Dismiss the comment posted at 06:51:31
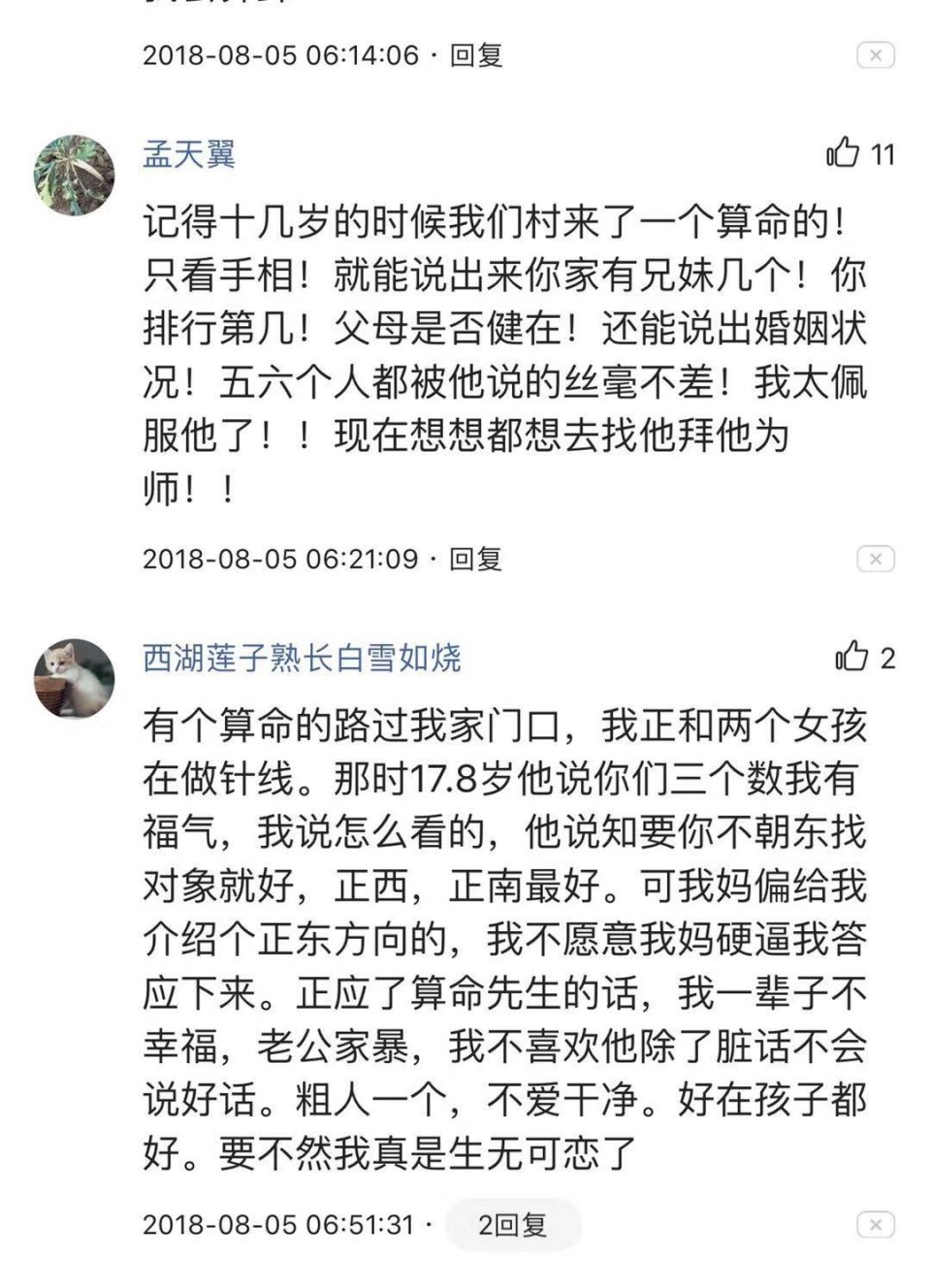This screenshot has width=931, height=1288. click(x=875, y=1224)
